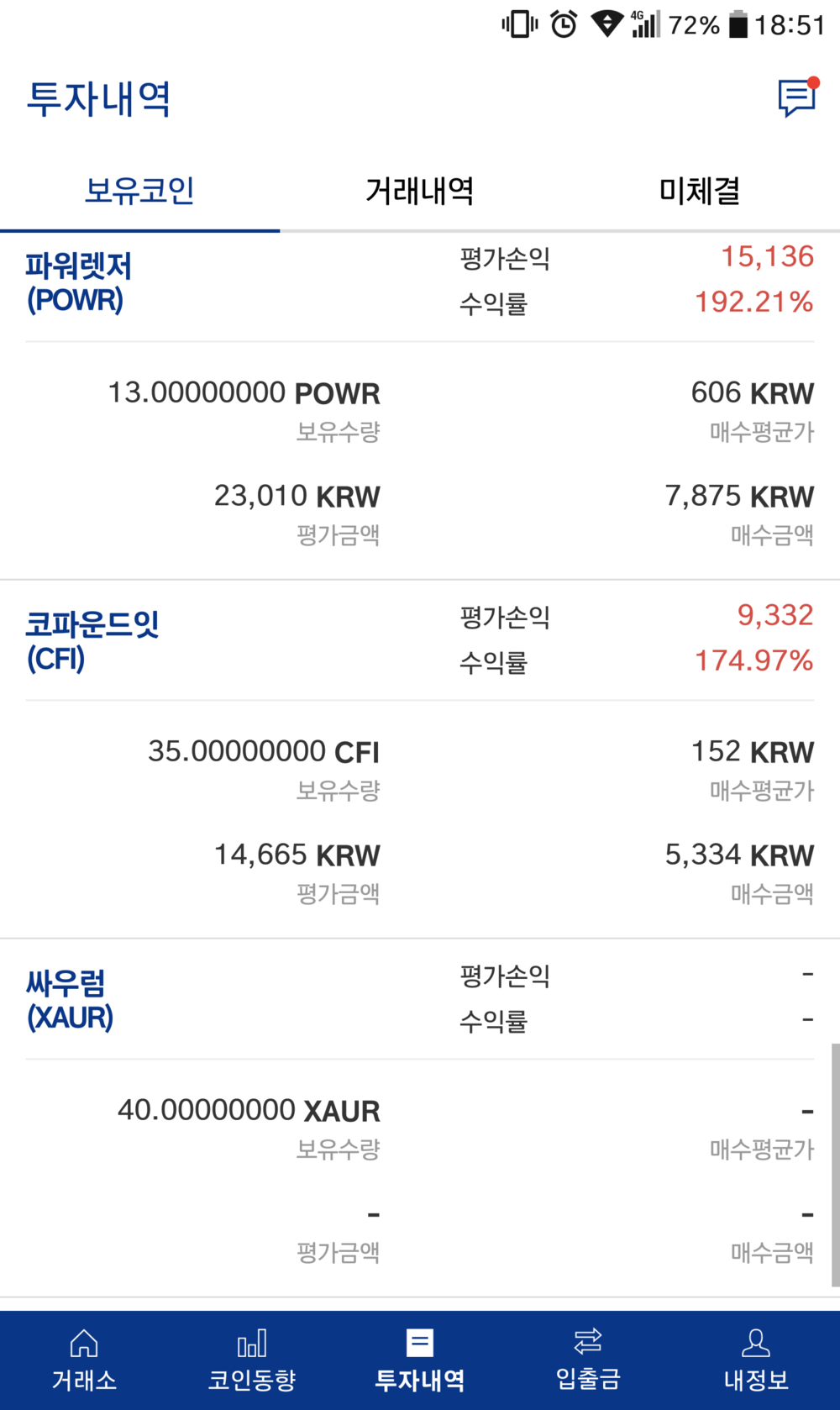Viewport: 840px width, 1410px height.
Task: Navigate to 입출금
Action: click(588, 1360)
